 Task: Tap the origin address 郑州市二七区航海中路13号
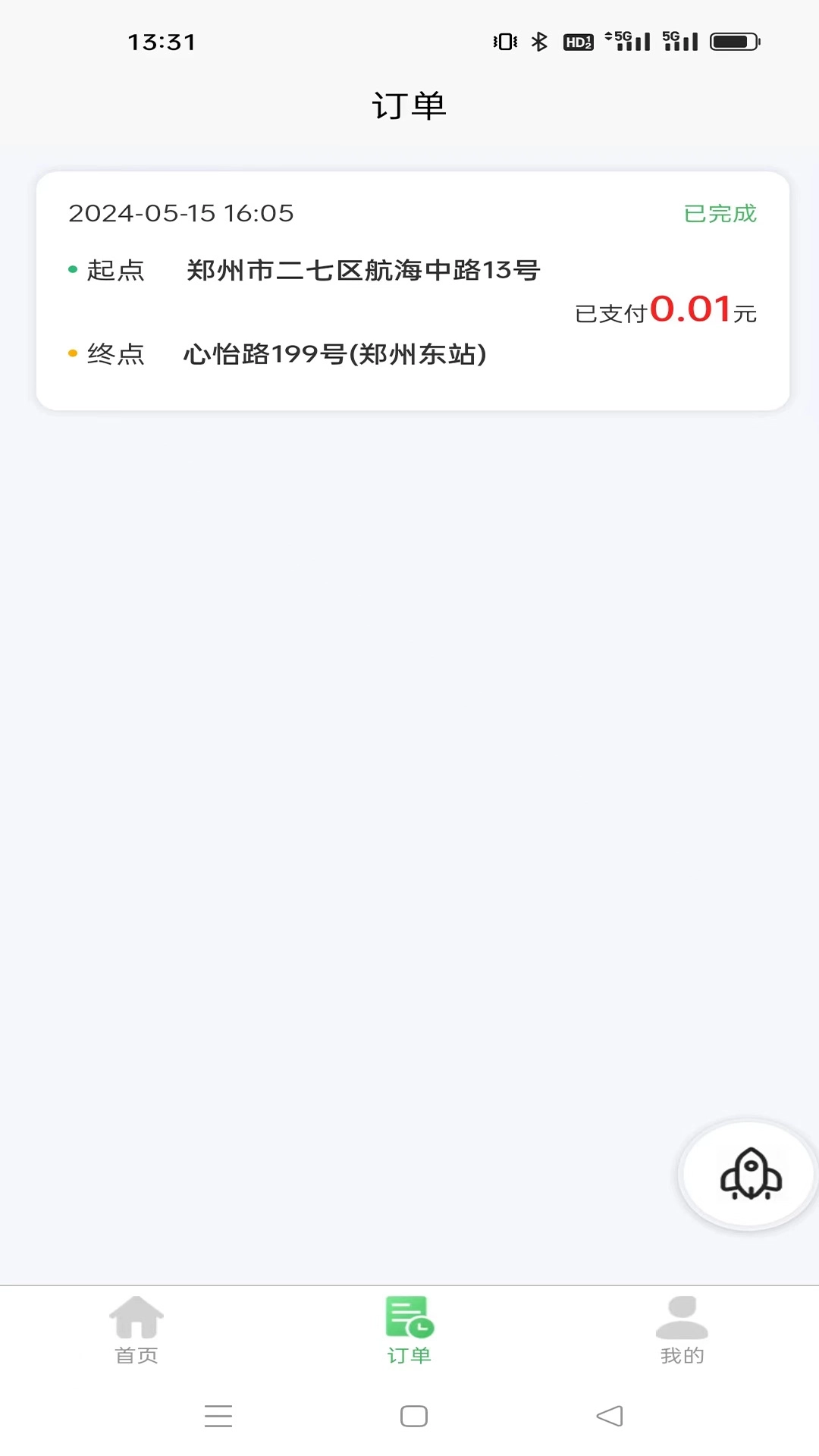point(362,270)
